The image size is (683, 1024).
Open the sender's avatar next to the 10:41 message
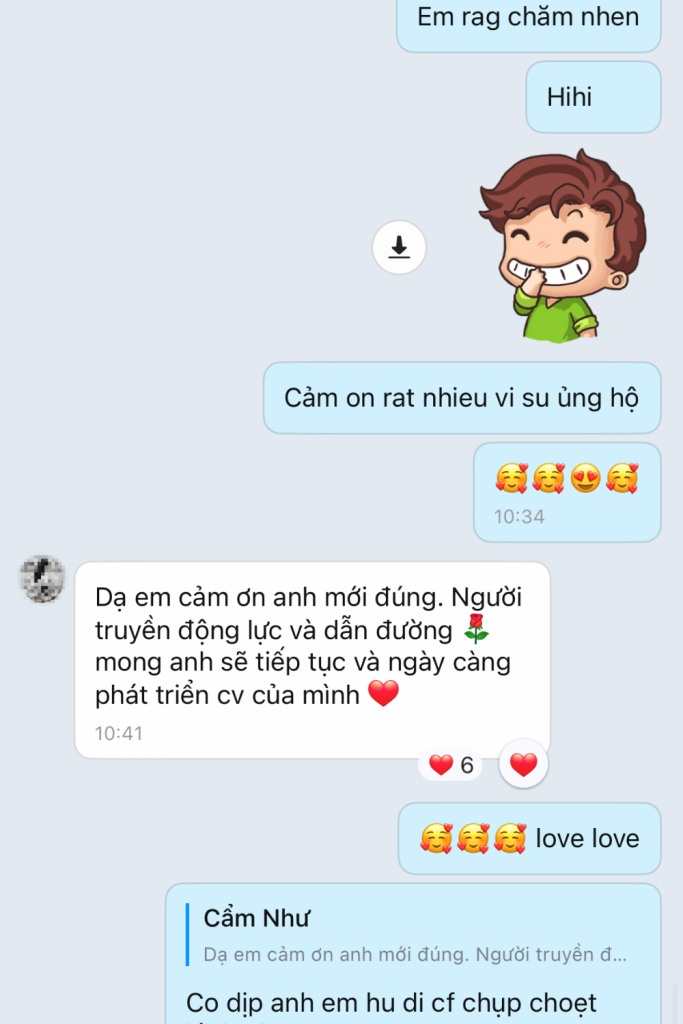pyautogui.click(x=42, y=580)
